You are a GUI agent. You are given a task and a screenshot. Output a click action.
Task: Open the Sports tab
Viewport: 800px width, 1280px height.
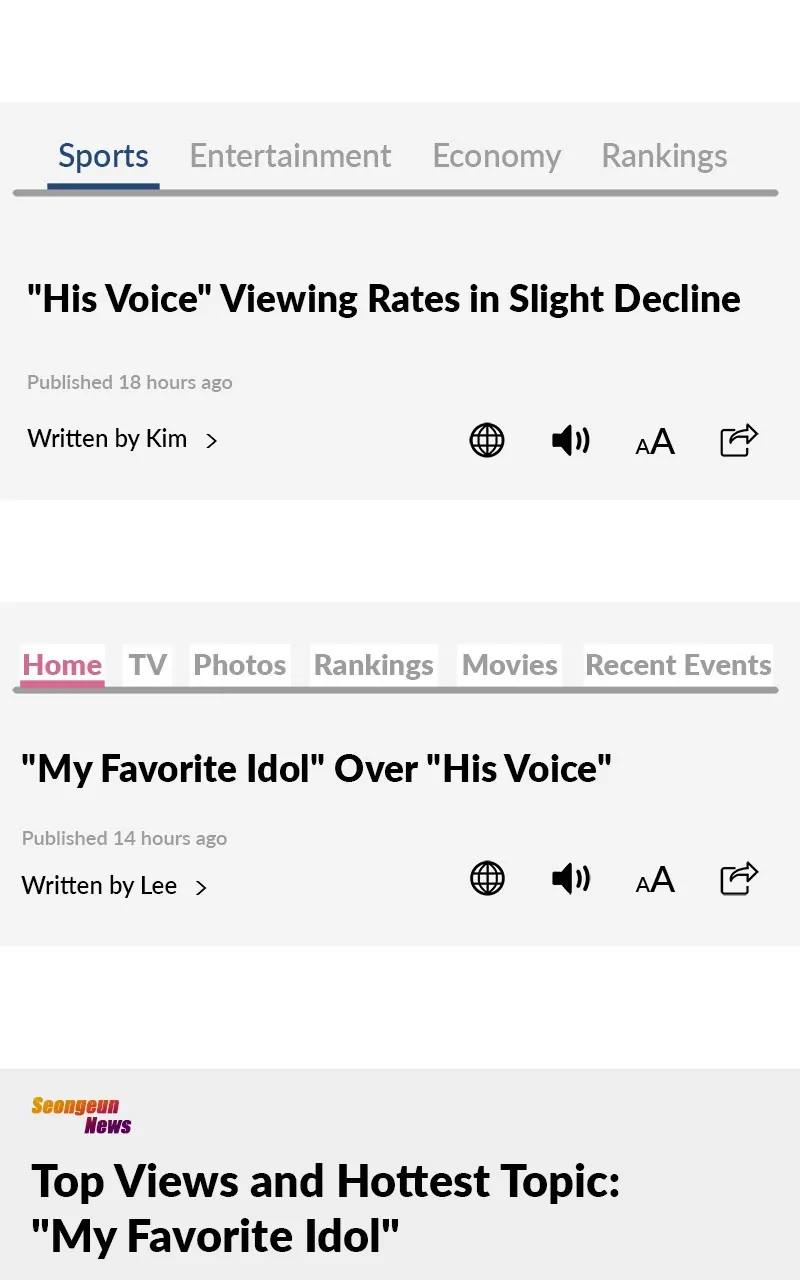point(103,156)
